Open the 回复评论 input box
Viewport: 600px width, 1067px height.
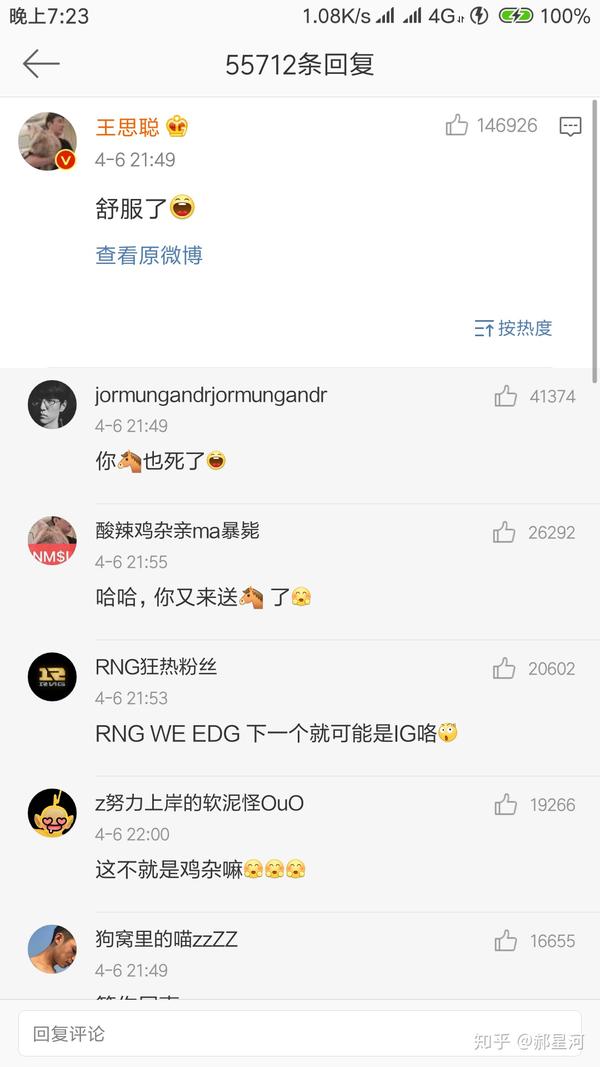click(299, 1033)
